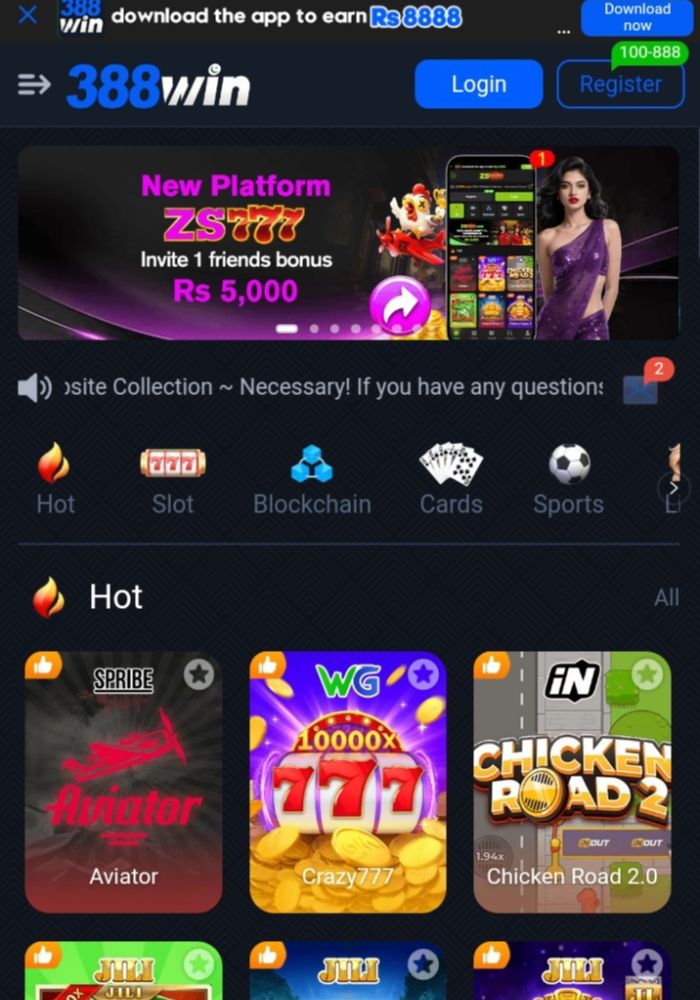Open the side drawer menu

click(x=34, y=85)
